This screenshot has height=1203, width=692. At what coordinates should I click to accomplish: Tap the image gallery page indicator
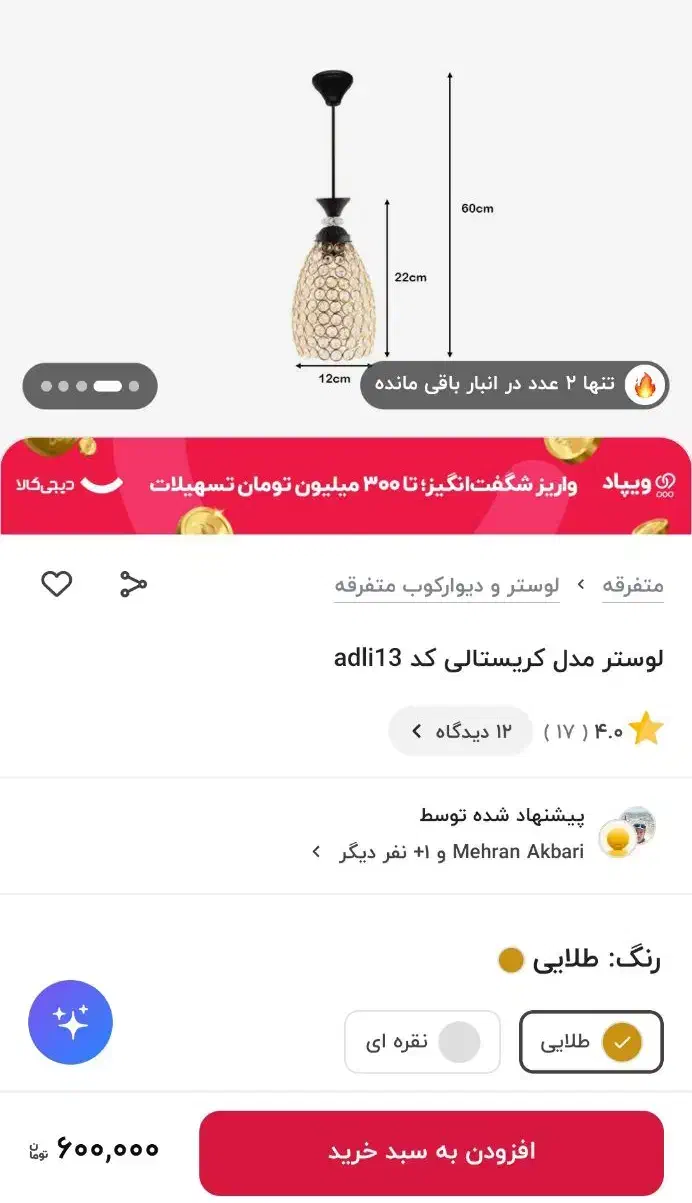pyautogui.click(x=90, y=386)
